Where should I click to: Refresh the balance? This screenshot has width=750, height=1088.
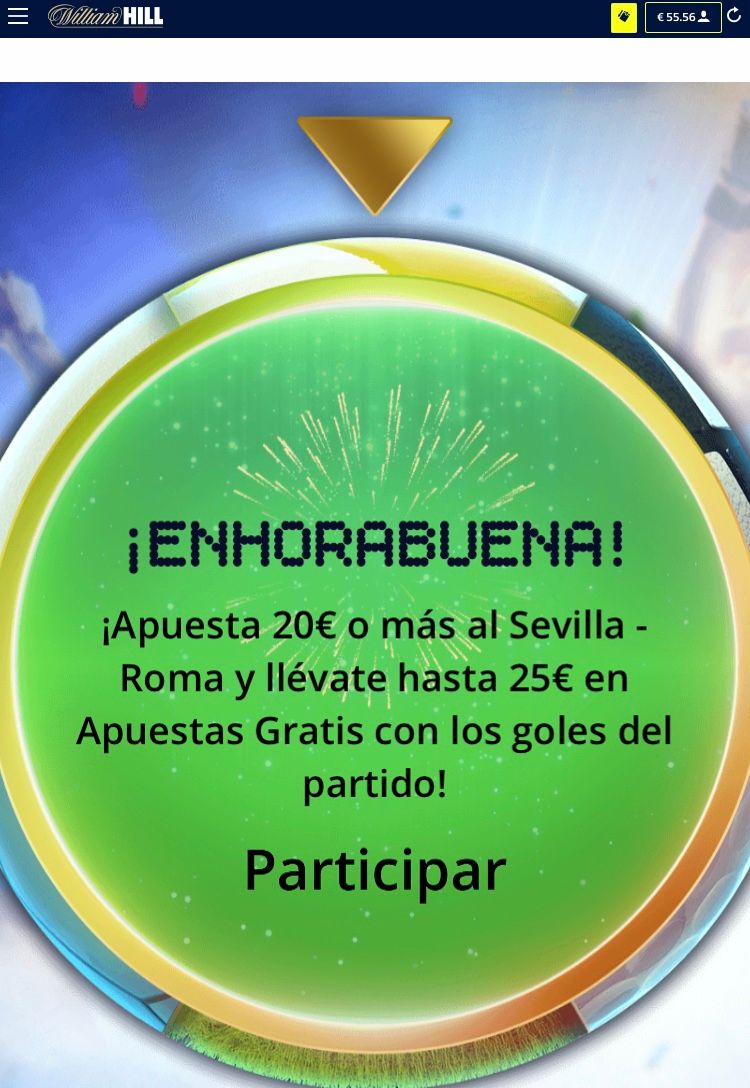point(734,16)
